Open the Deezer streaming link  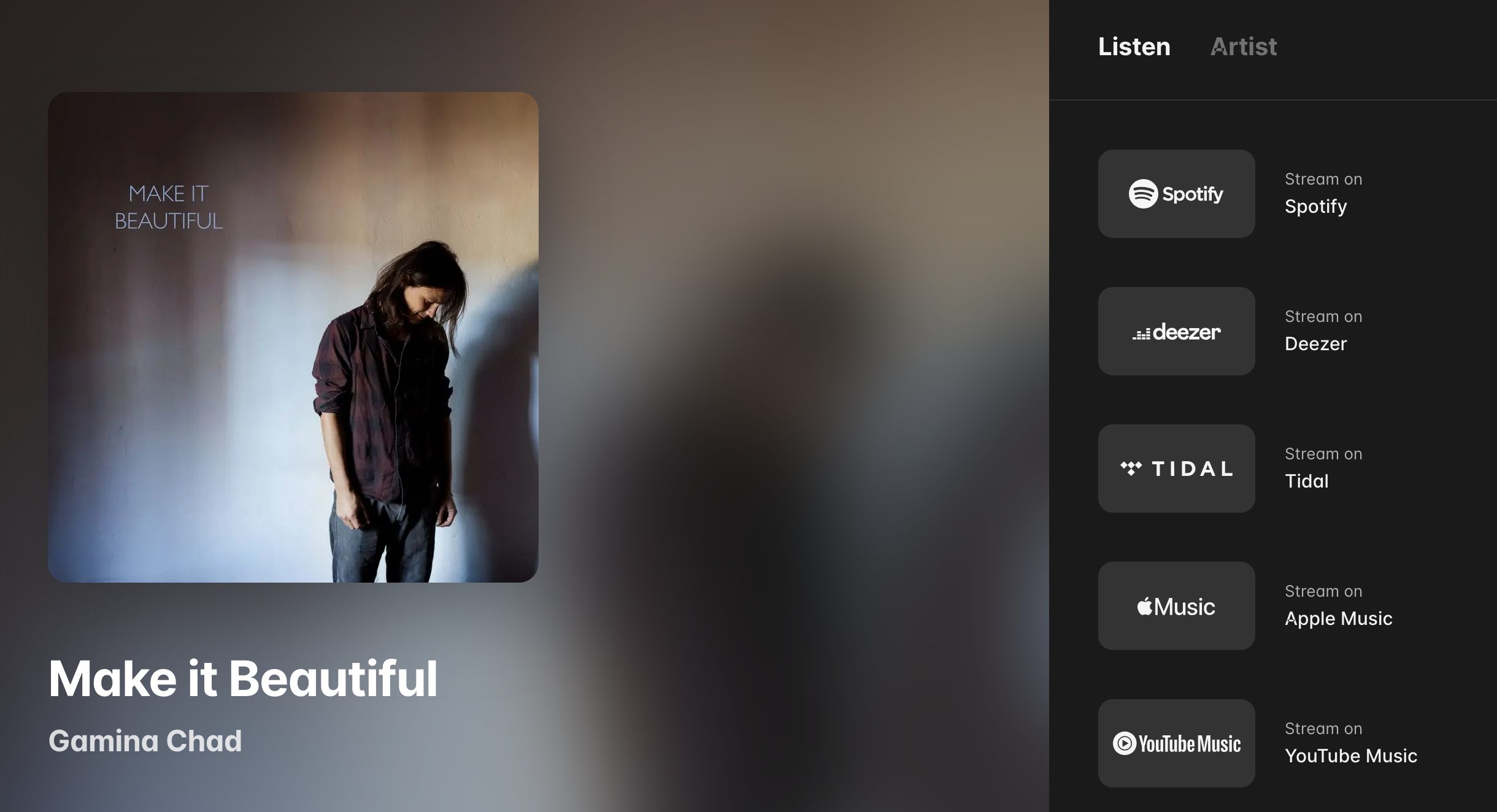click(1176, 331)
